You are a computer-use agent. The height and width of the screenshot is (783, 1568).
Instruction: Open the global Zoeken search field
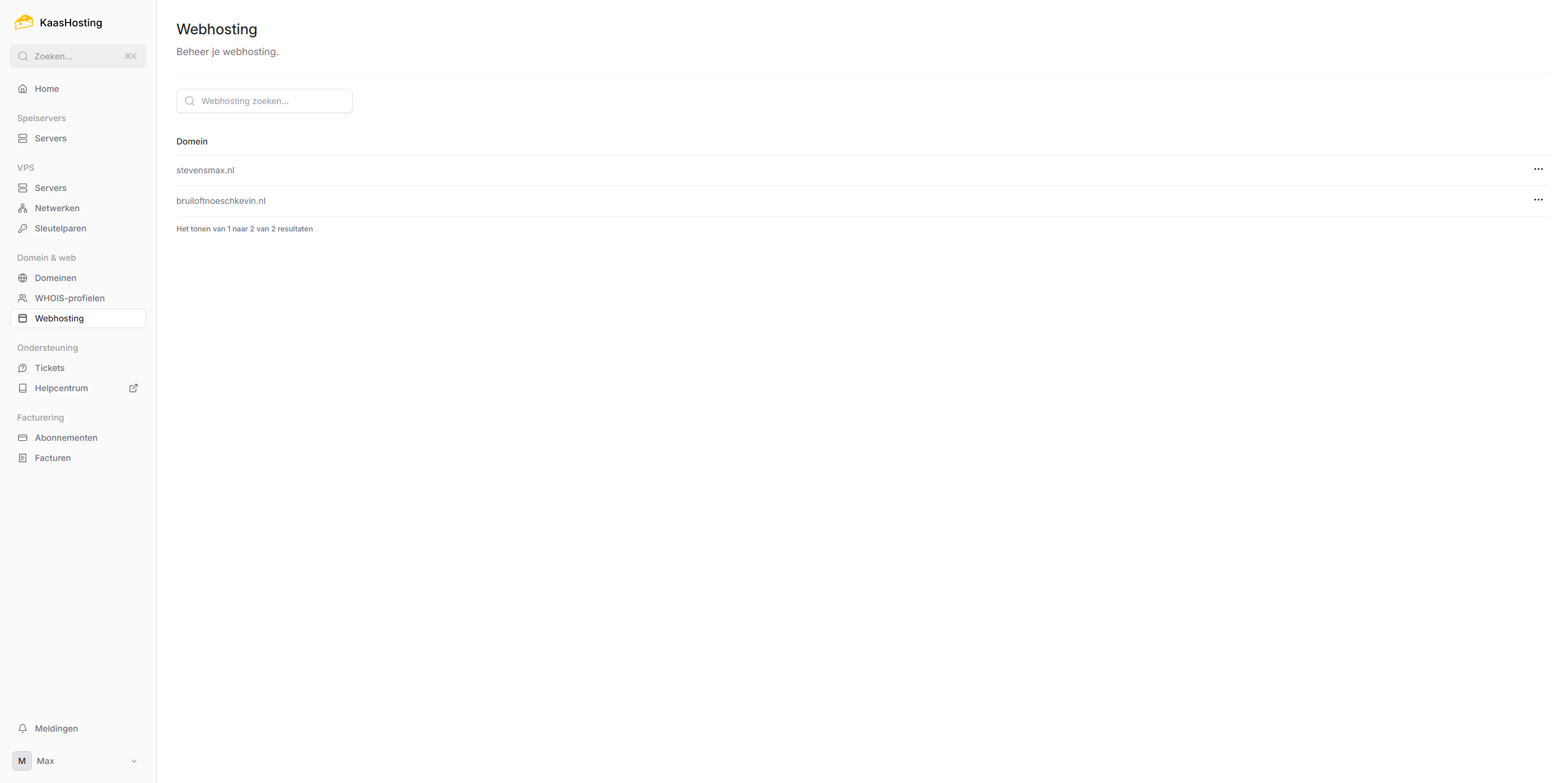pos(78,56)
